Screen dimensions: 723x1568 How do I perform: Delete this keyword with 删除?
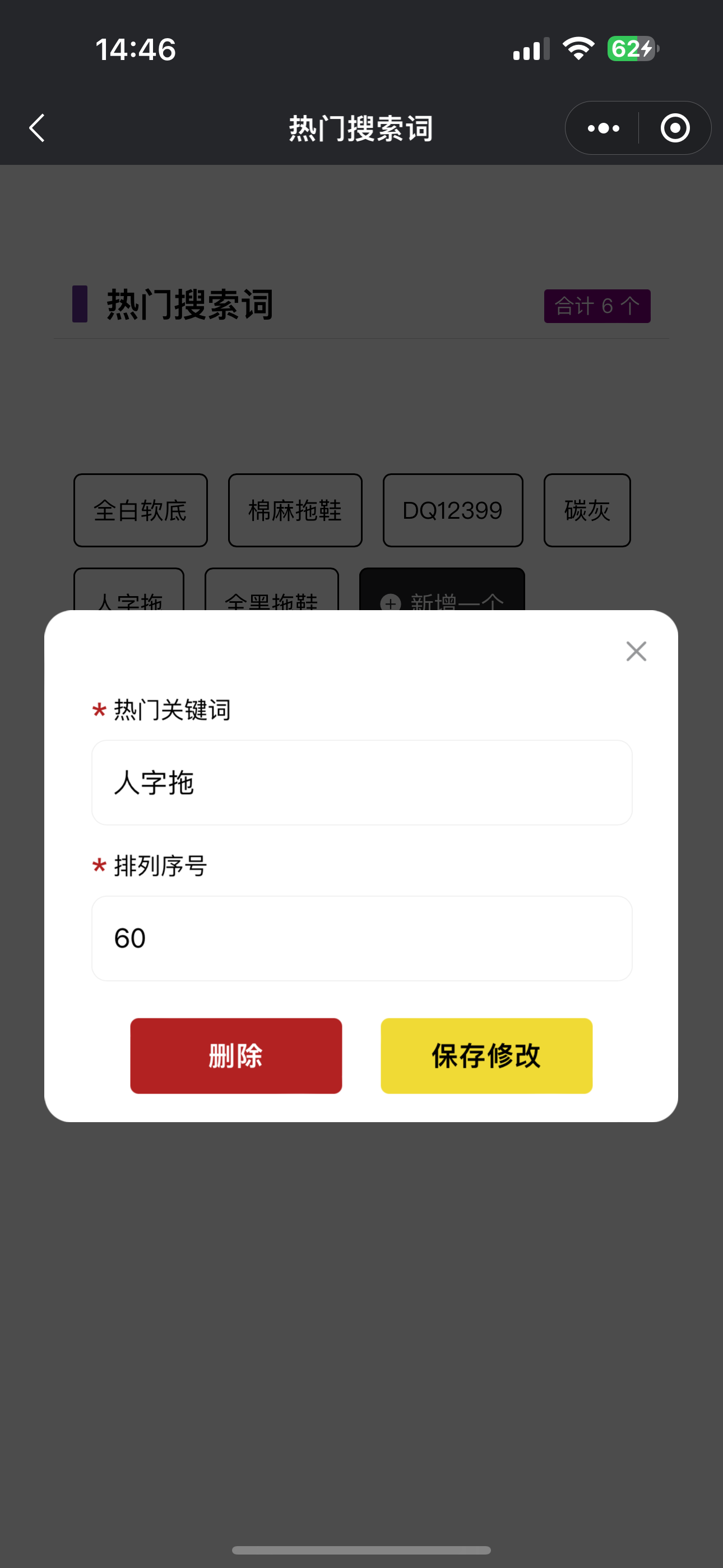(x=236, y=1055)
